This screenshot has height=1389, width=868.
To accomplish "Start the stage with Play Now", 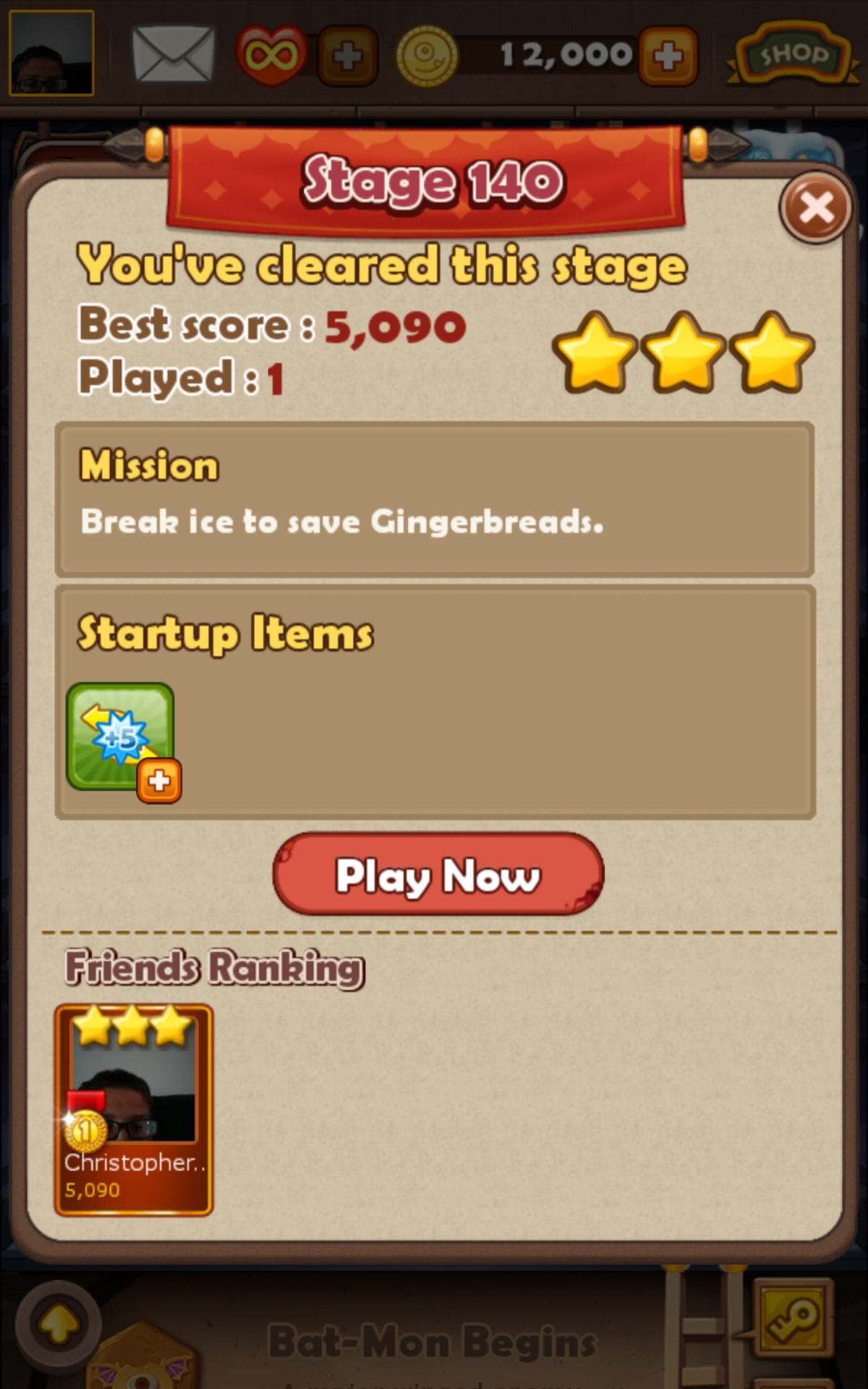I will (x=438, y=875).
